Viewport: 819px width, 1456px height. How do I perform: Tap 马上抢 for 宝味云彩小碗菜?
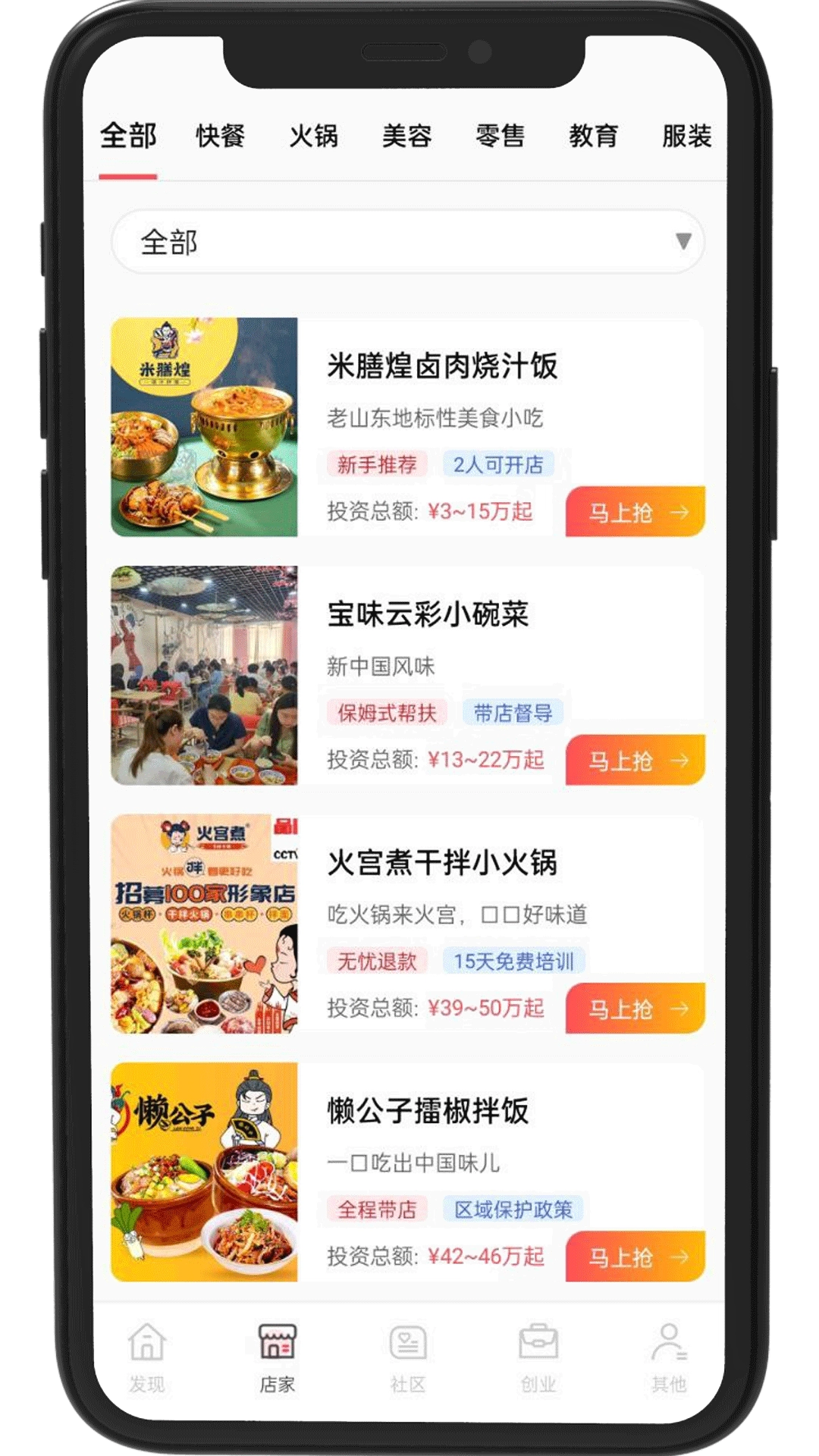(635, 760)
